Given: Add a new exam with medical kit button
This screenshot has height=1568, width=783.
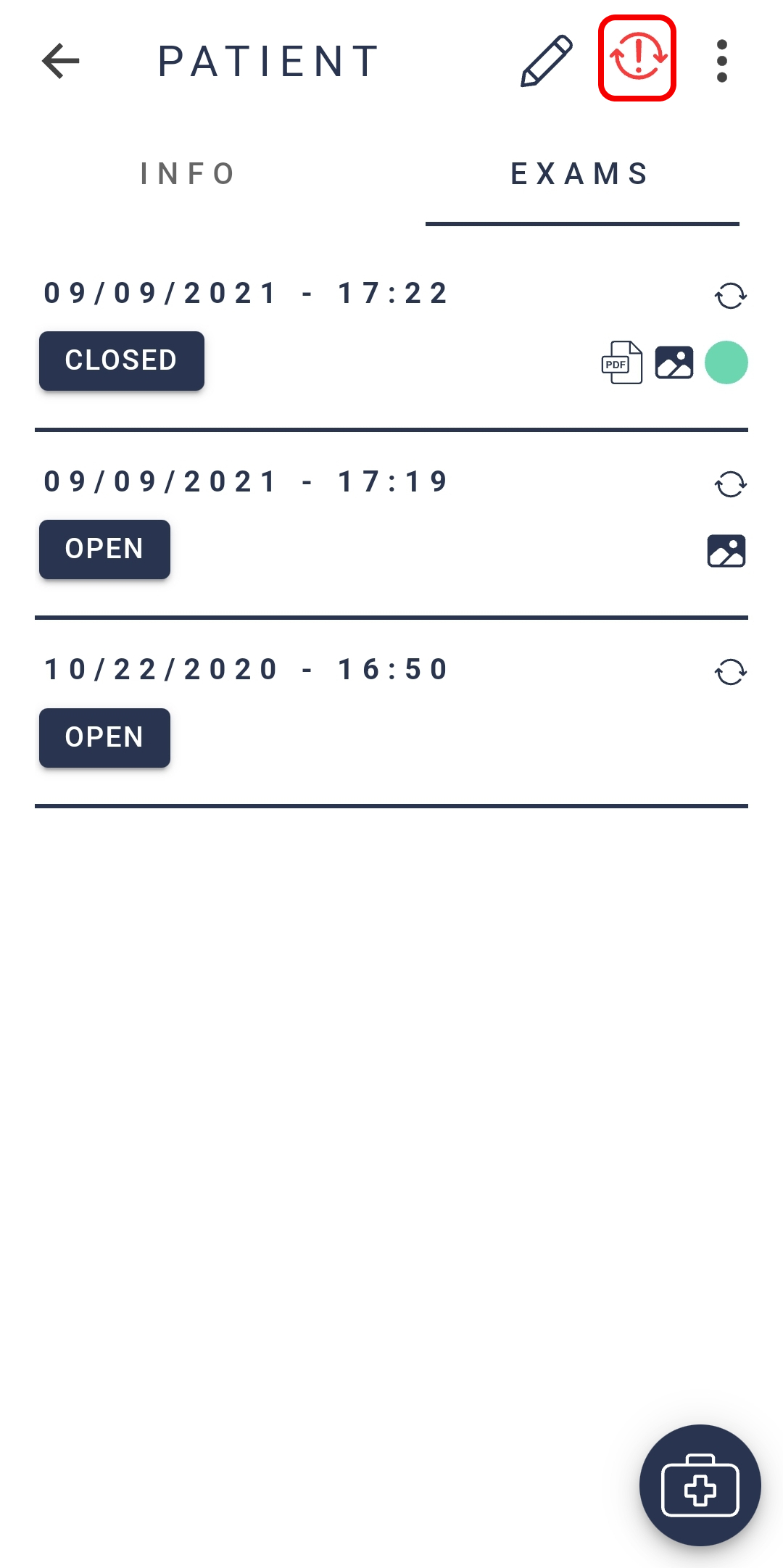Looking at the screenshot, I should pos(700,1485).
